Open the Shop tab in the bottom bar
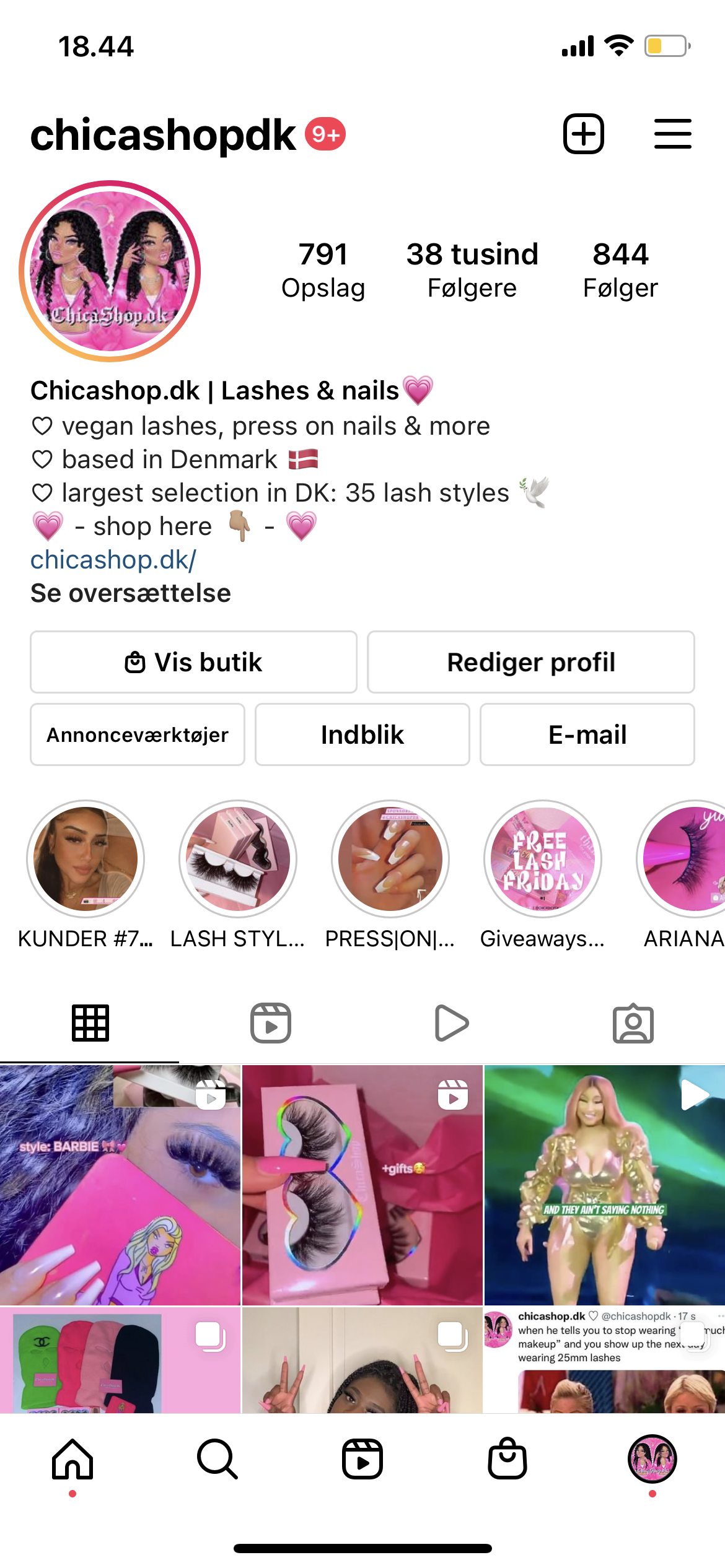725x1568 pixels. pyautogui.click(x=507, y=1459)
